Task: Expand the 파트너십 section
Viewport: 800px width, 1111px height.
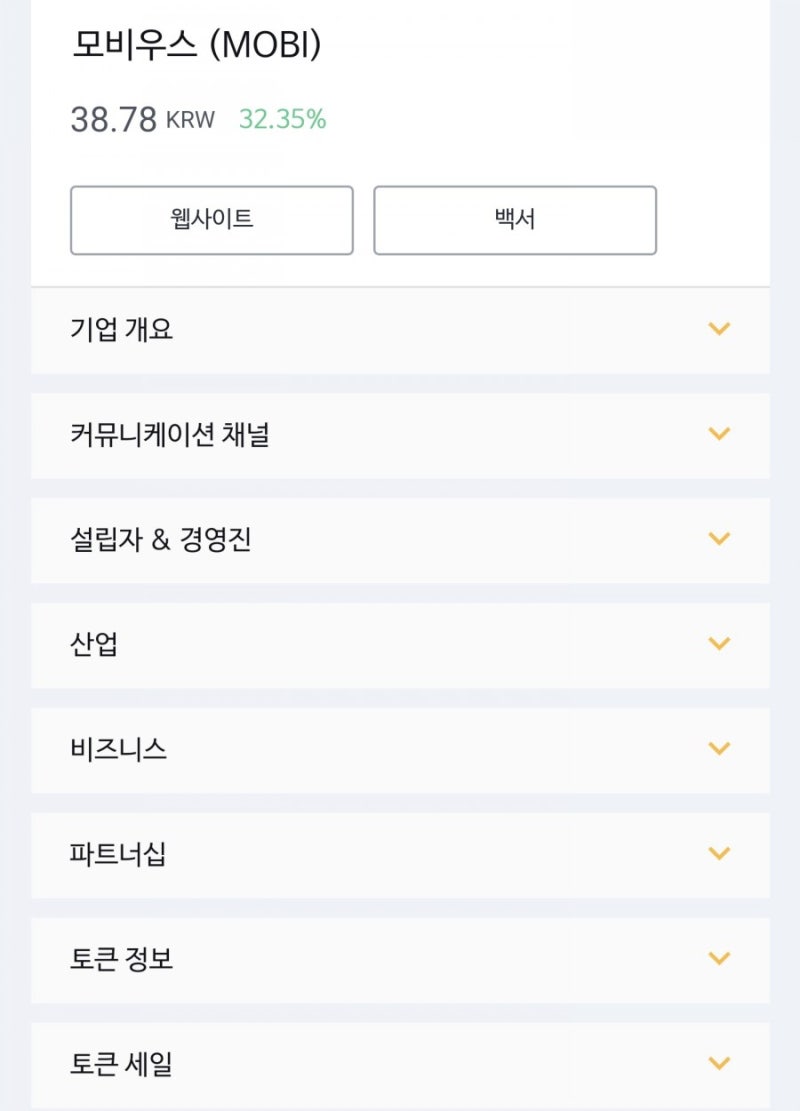Action: tap(400, 856)
